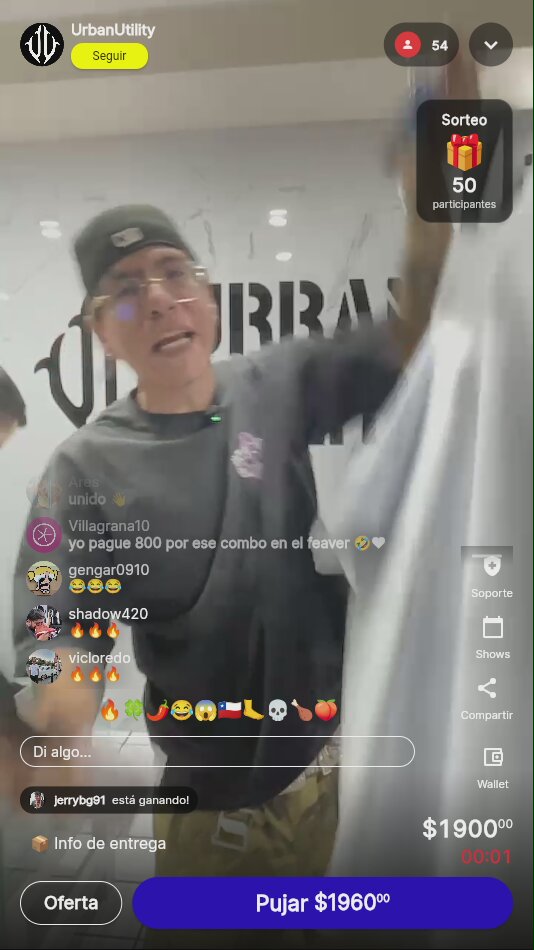Make a custom Oferta

click(x=71, y=903)
